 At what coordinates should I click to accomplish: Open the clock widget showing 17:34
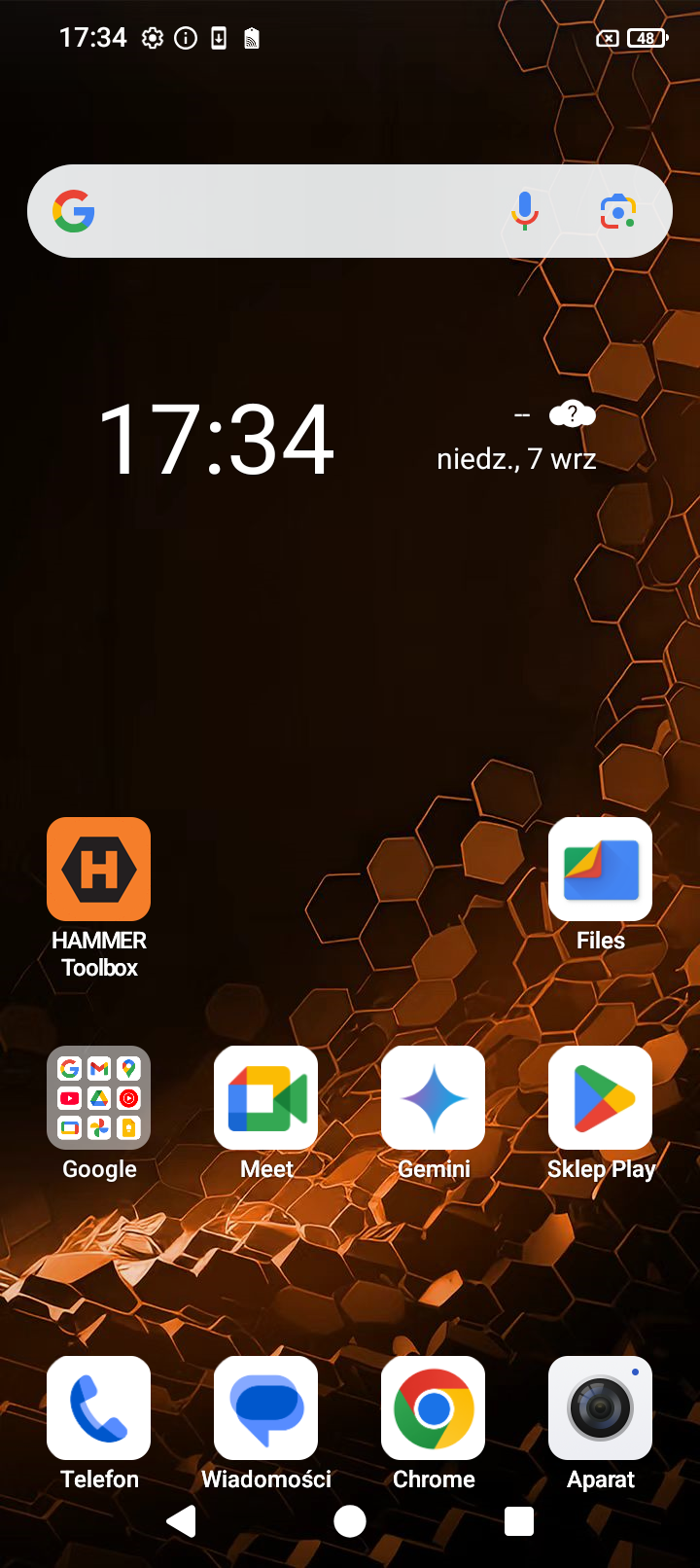(217, 440)
